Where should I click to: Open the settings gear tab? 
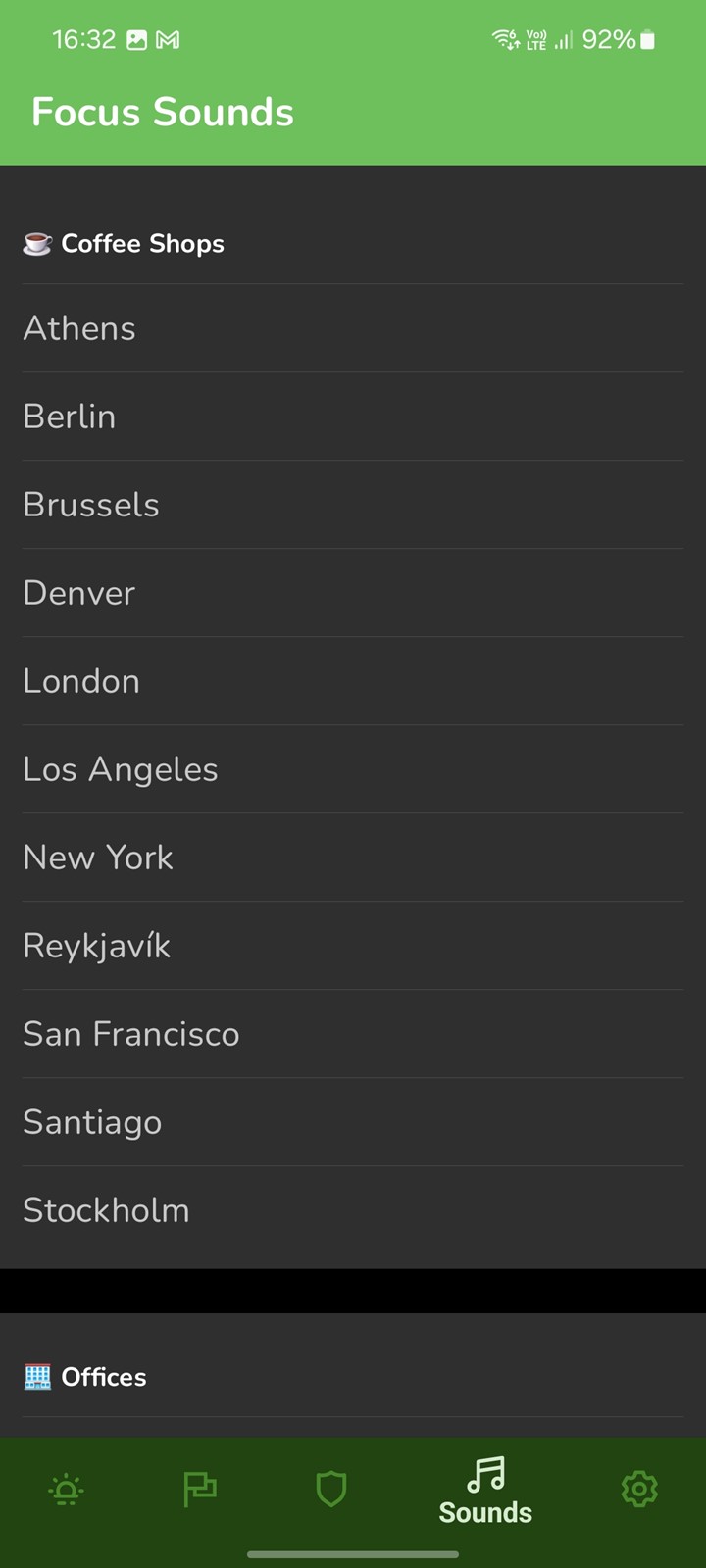pos(639,1490)
